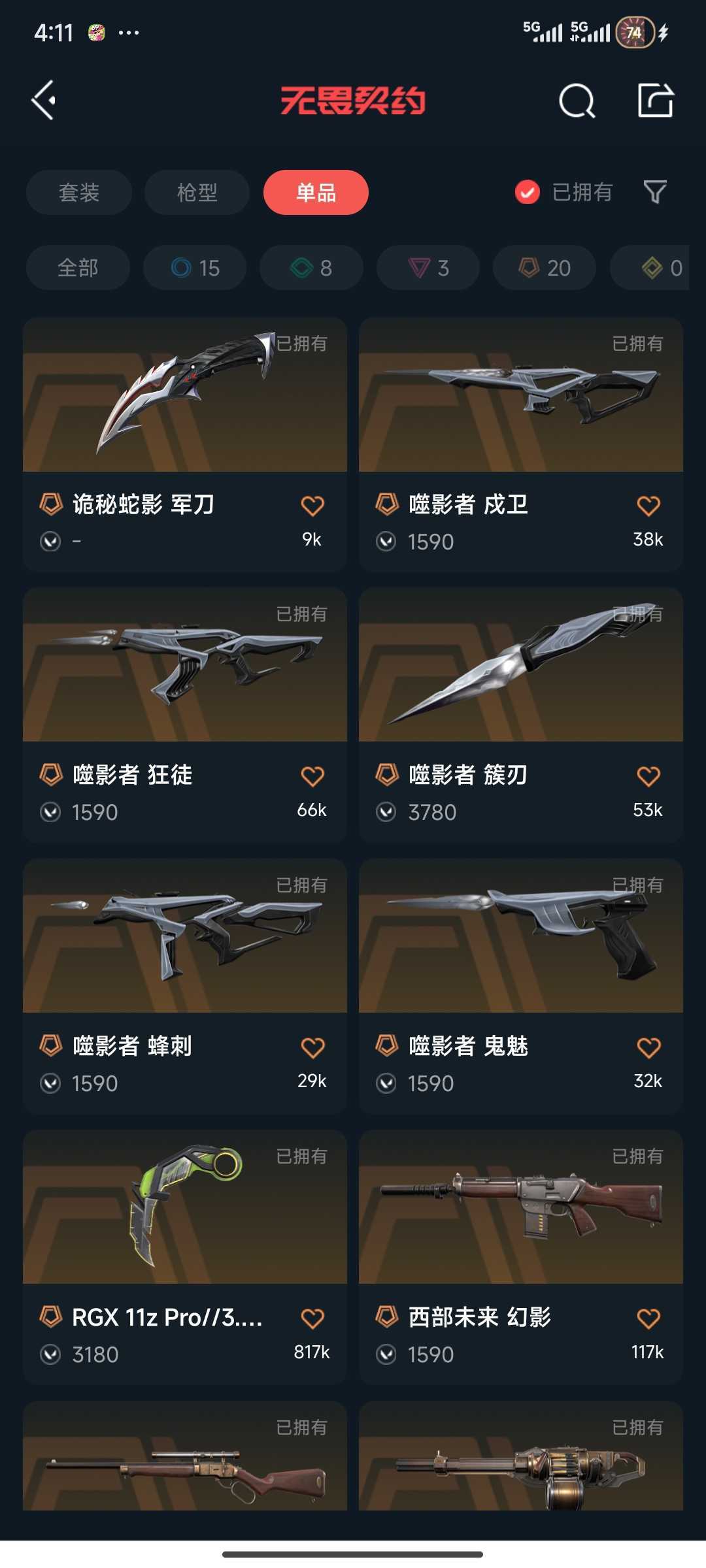Switch to the 套装 tab
Screen dimensions: 706x1568
point(79,192)
